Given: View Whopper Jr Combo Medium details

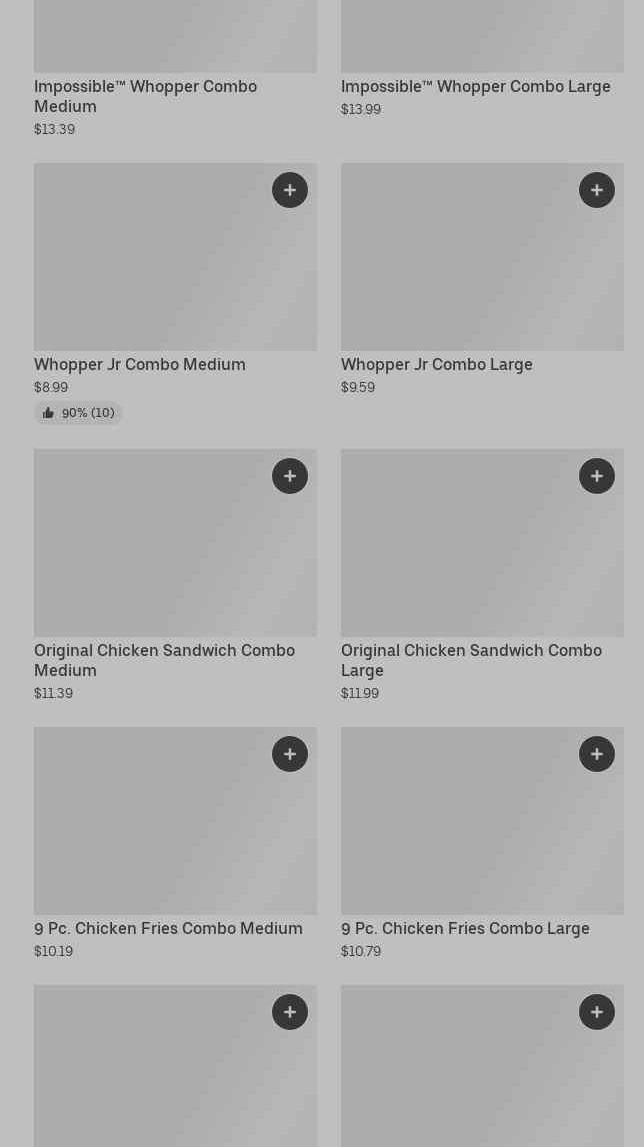Looking at the screenshot, I should click(140, 364).
